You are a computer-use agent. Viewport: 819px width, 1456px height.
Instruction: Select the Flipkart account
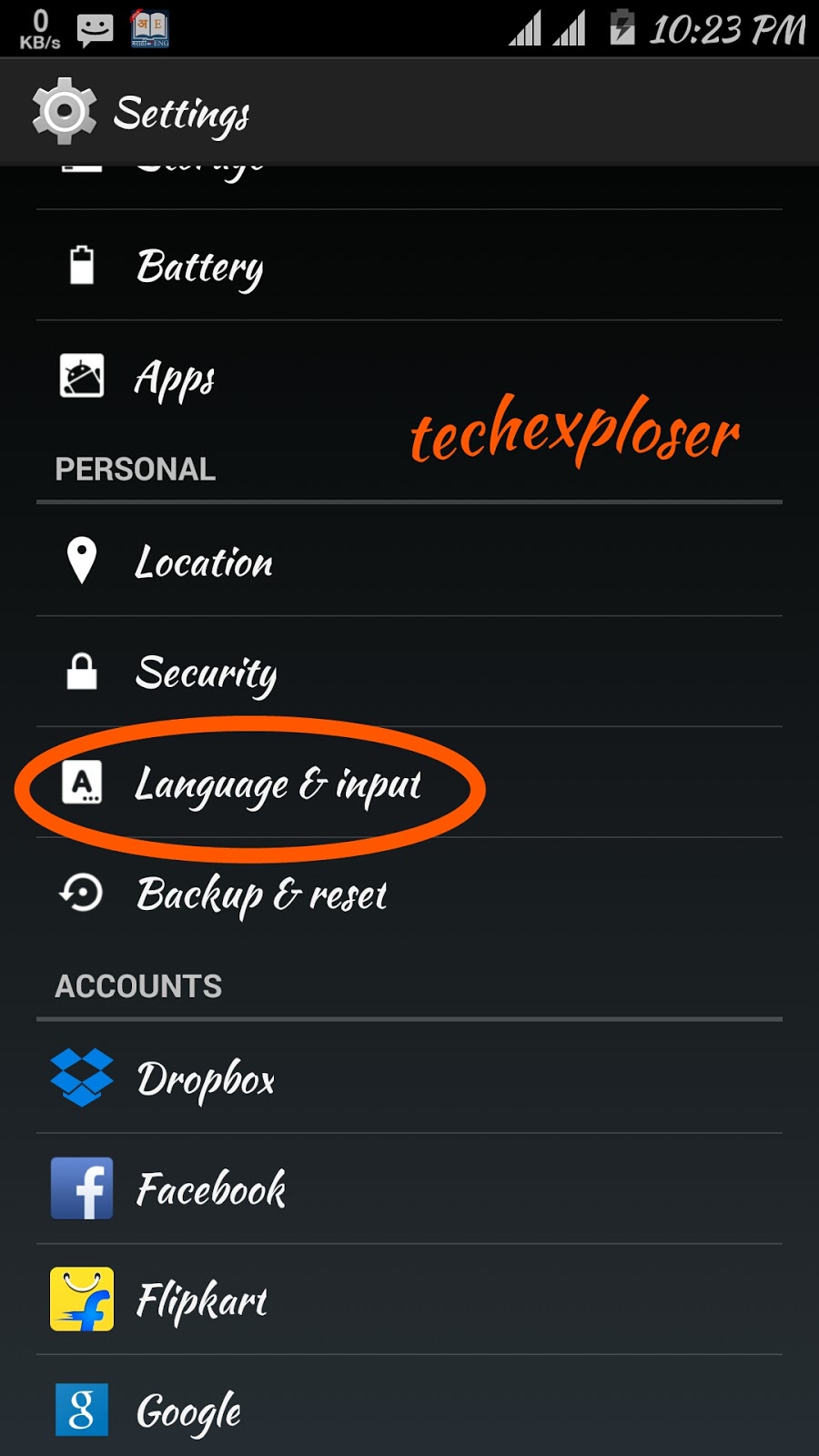pos(202,1300)
